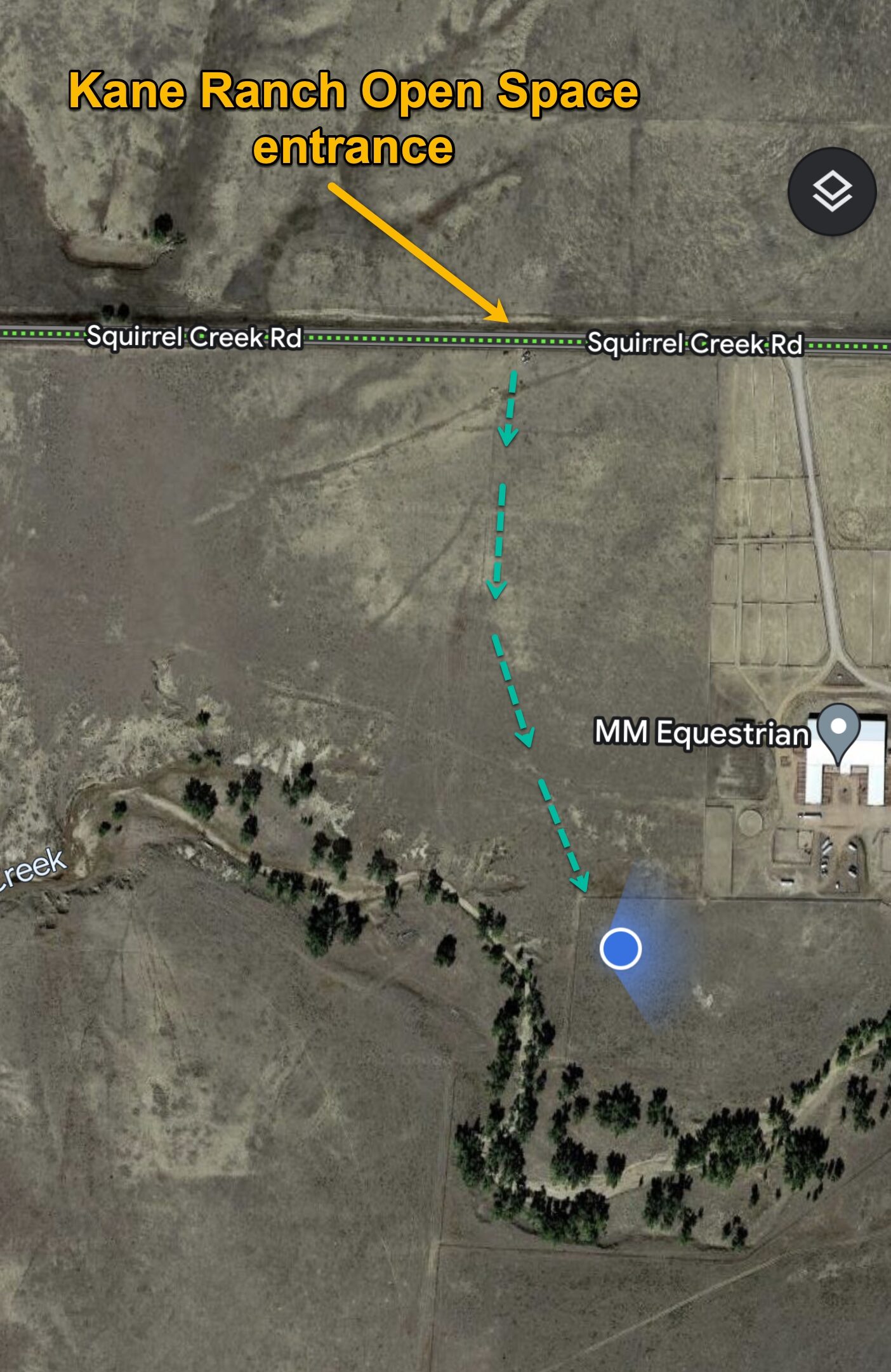Click the Kane Ranch Open Space entrance text
891x1372 pixels.
coord(353,114)
